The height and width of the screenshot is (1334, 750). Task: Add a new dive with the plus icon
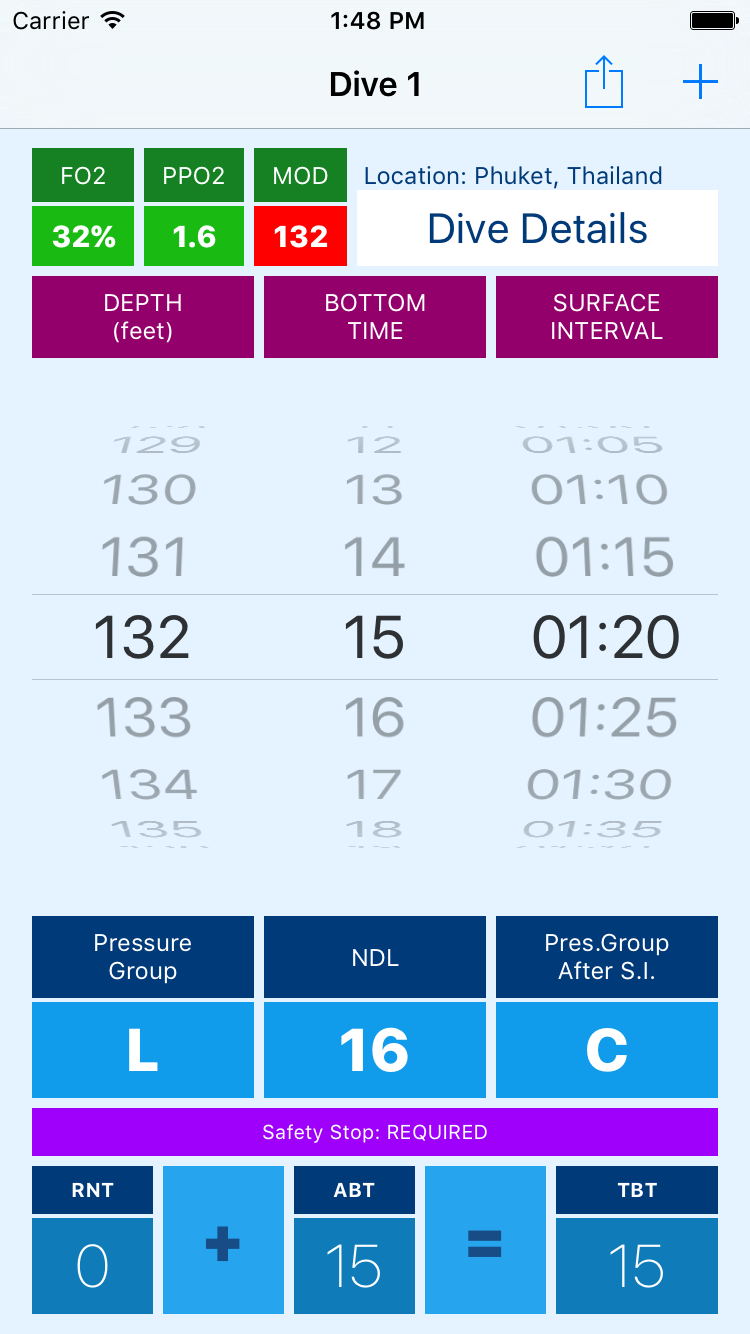click(x=700, y=82)
